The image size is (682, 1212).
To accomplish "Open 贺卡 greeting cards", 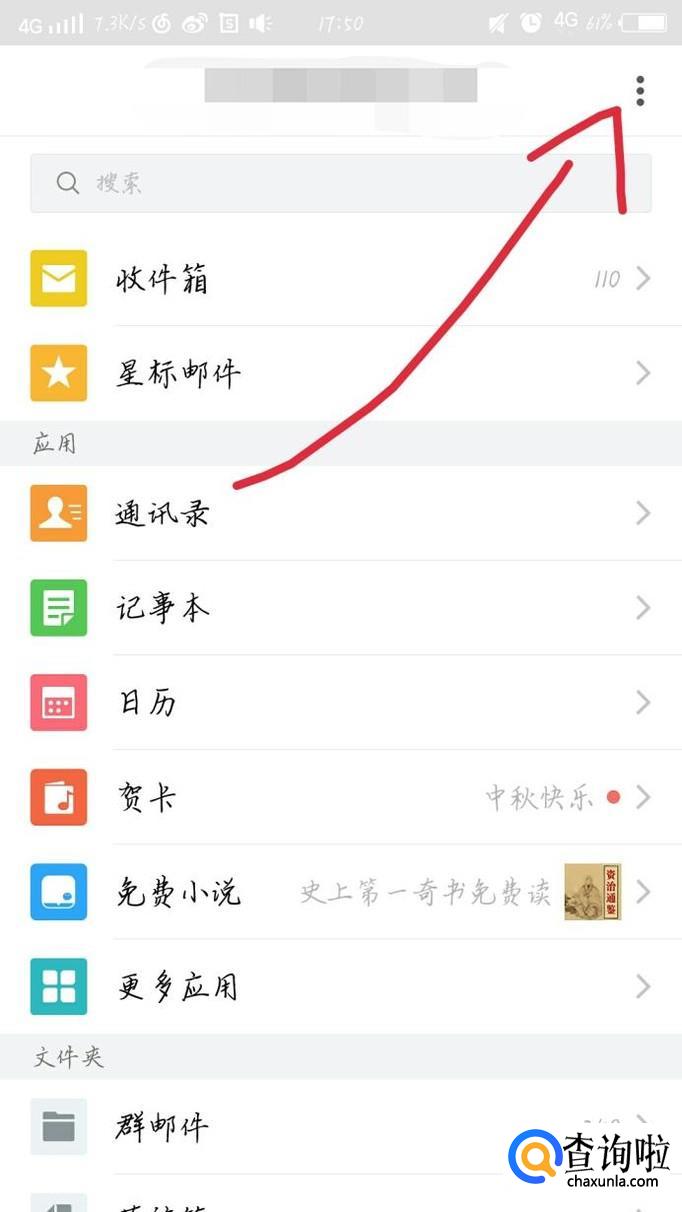I will coord(341,797).
